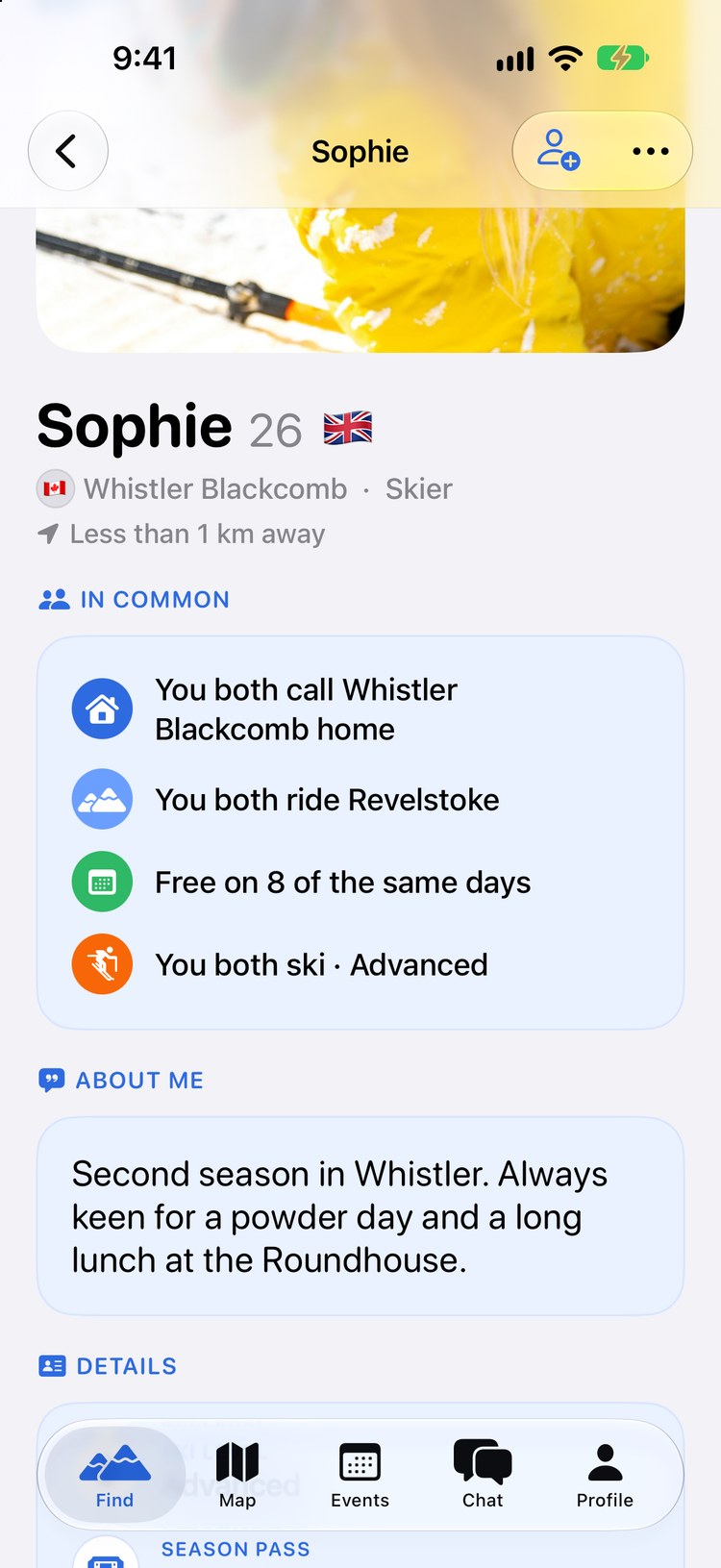The width and height of the screenshot is (721, 1568).
Task: Open the Events tab
Action: click(360, 1475)
